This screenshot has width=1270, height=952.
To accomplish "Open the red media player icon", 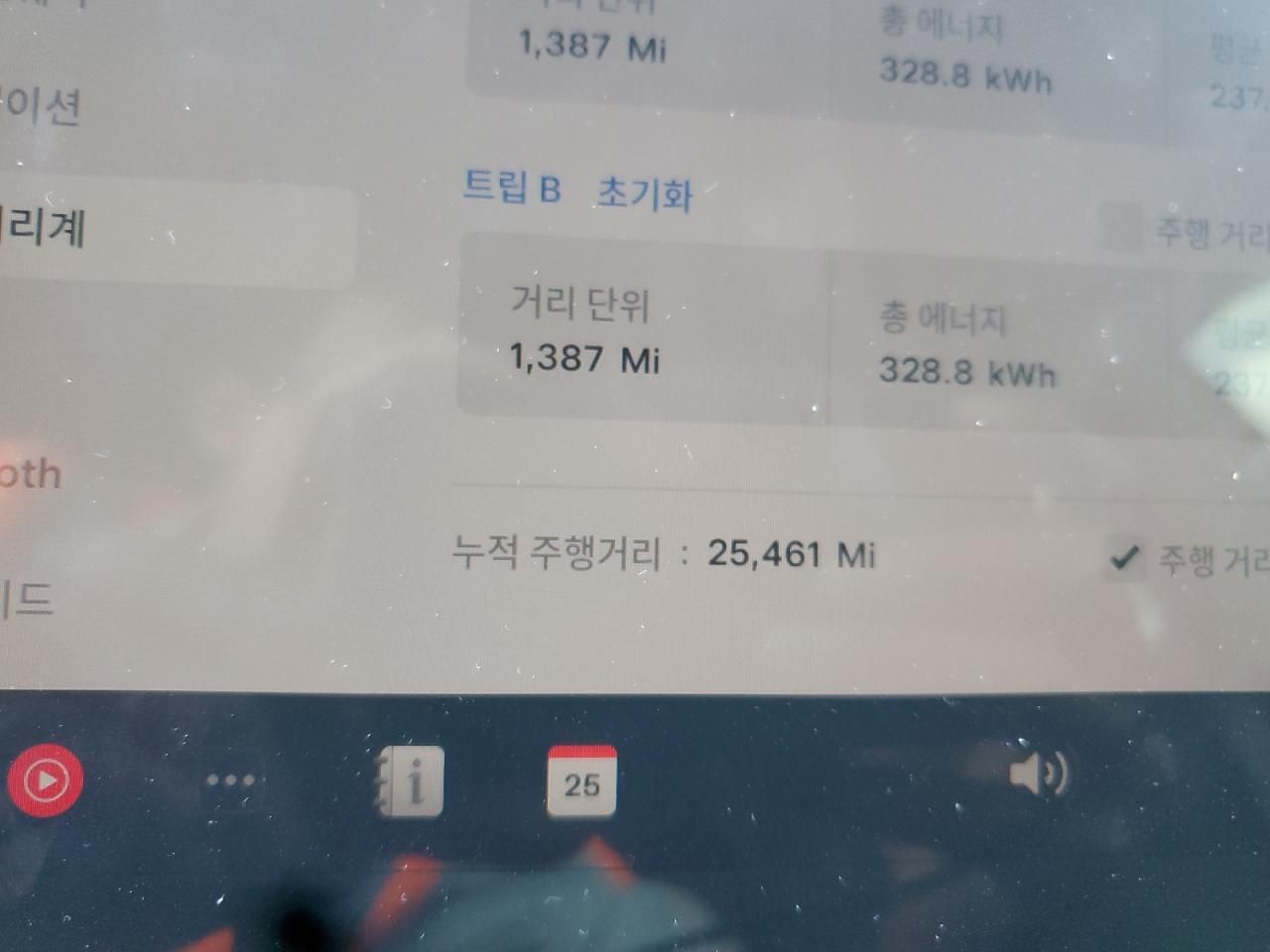I will click(46, 780).
